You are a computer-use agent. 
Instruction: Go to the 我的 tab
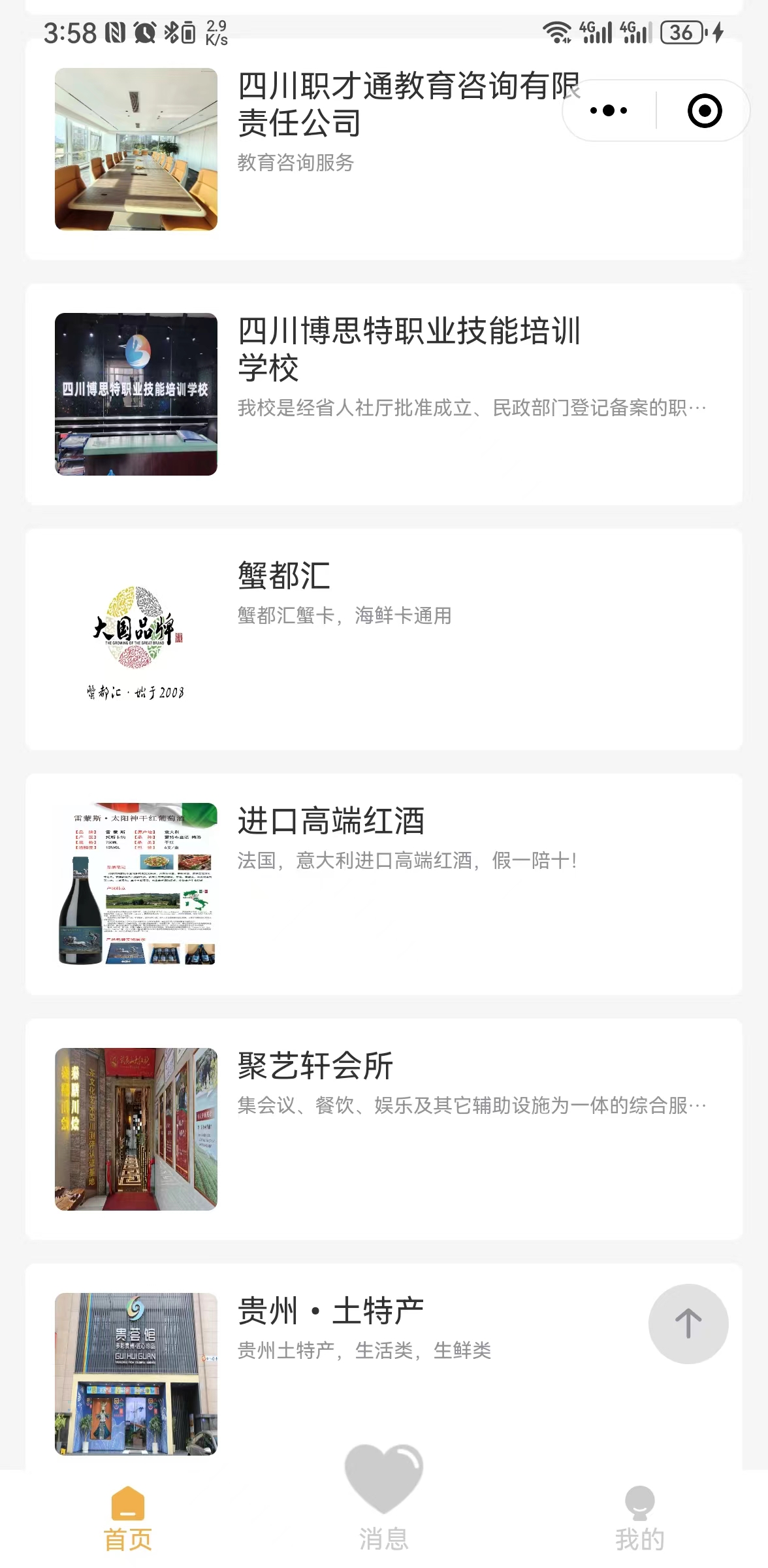639,1519
